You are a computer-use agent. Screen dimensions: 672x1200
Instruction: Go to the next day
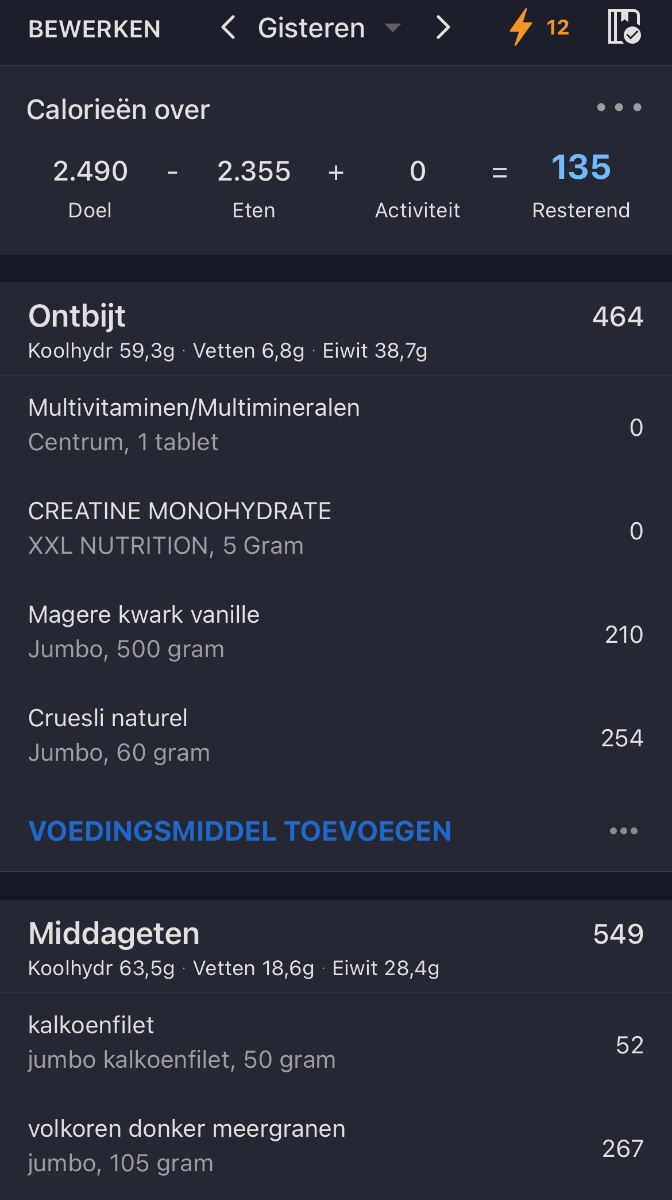tap(443, 28)
